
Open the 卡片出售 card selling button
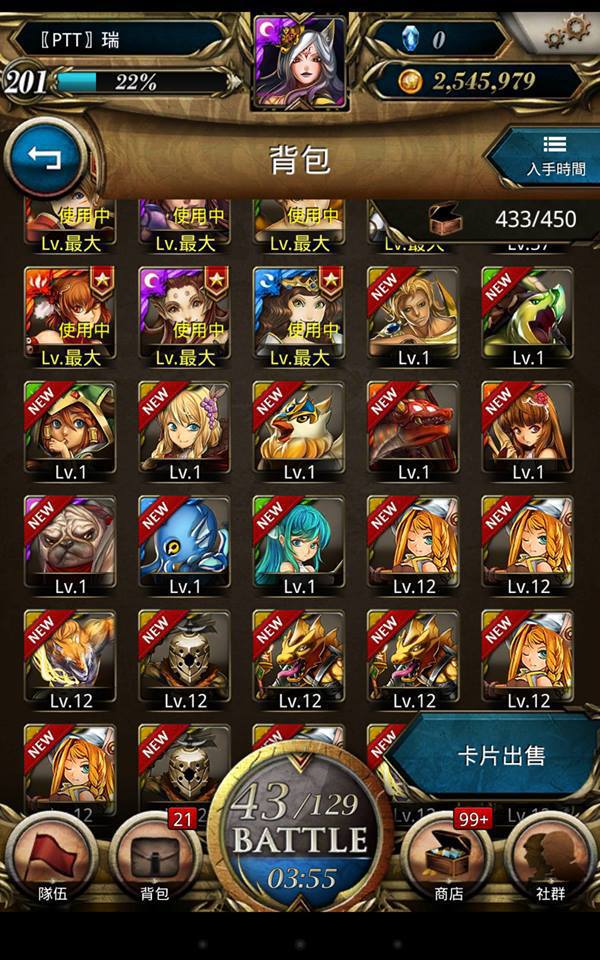498,755
